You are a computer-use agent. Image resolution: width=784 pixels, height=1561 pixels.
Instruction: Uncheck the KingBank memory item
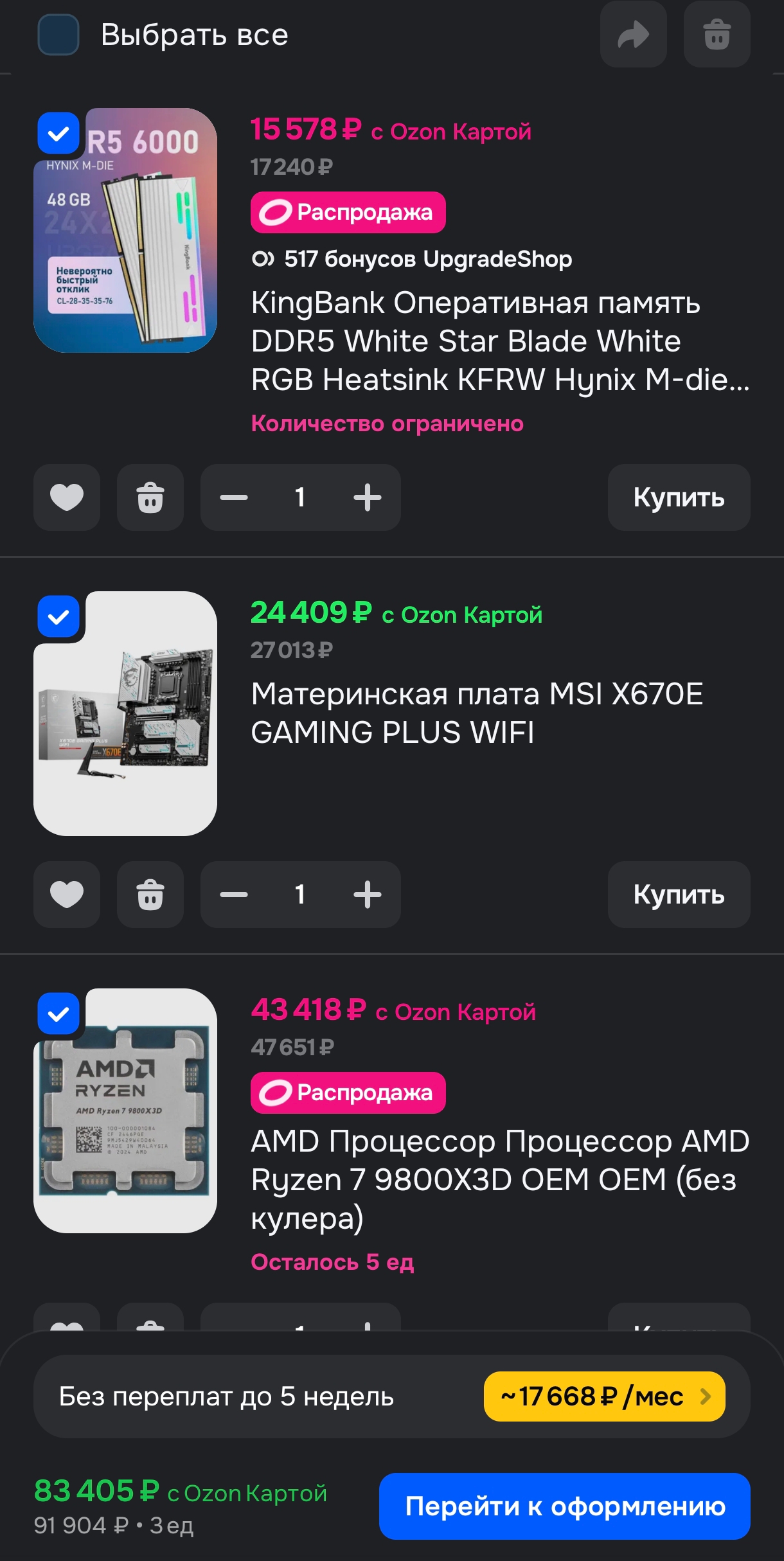click(58, 134)
